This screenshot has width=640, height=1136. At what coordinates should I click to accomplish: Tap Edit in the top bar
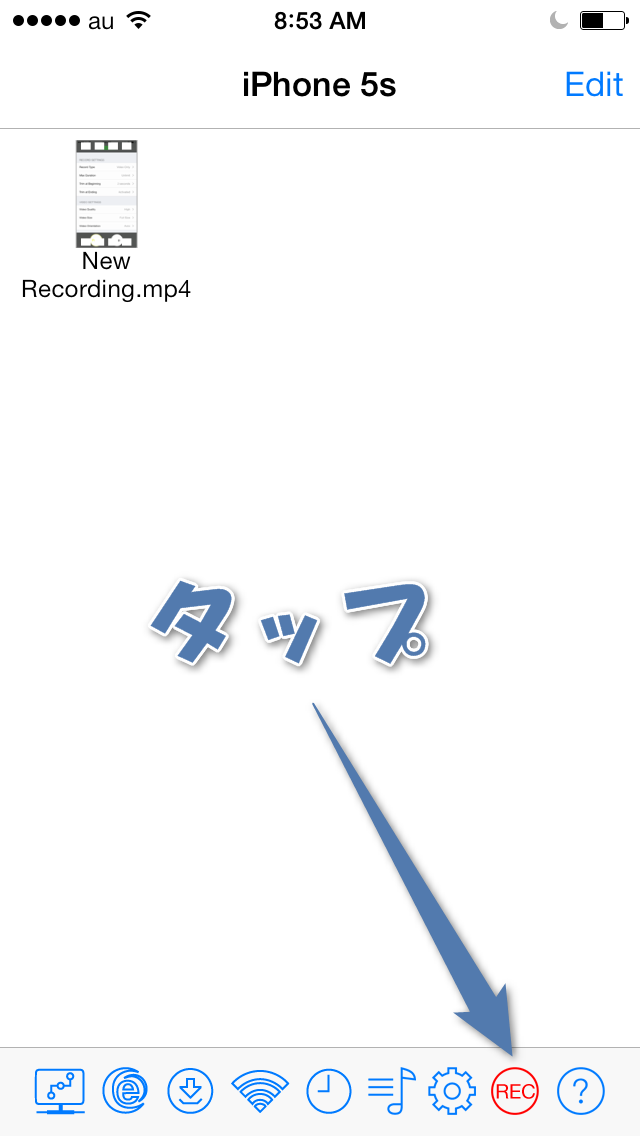[x=593, y=85]
